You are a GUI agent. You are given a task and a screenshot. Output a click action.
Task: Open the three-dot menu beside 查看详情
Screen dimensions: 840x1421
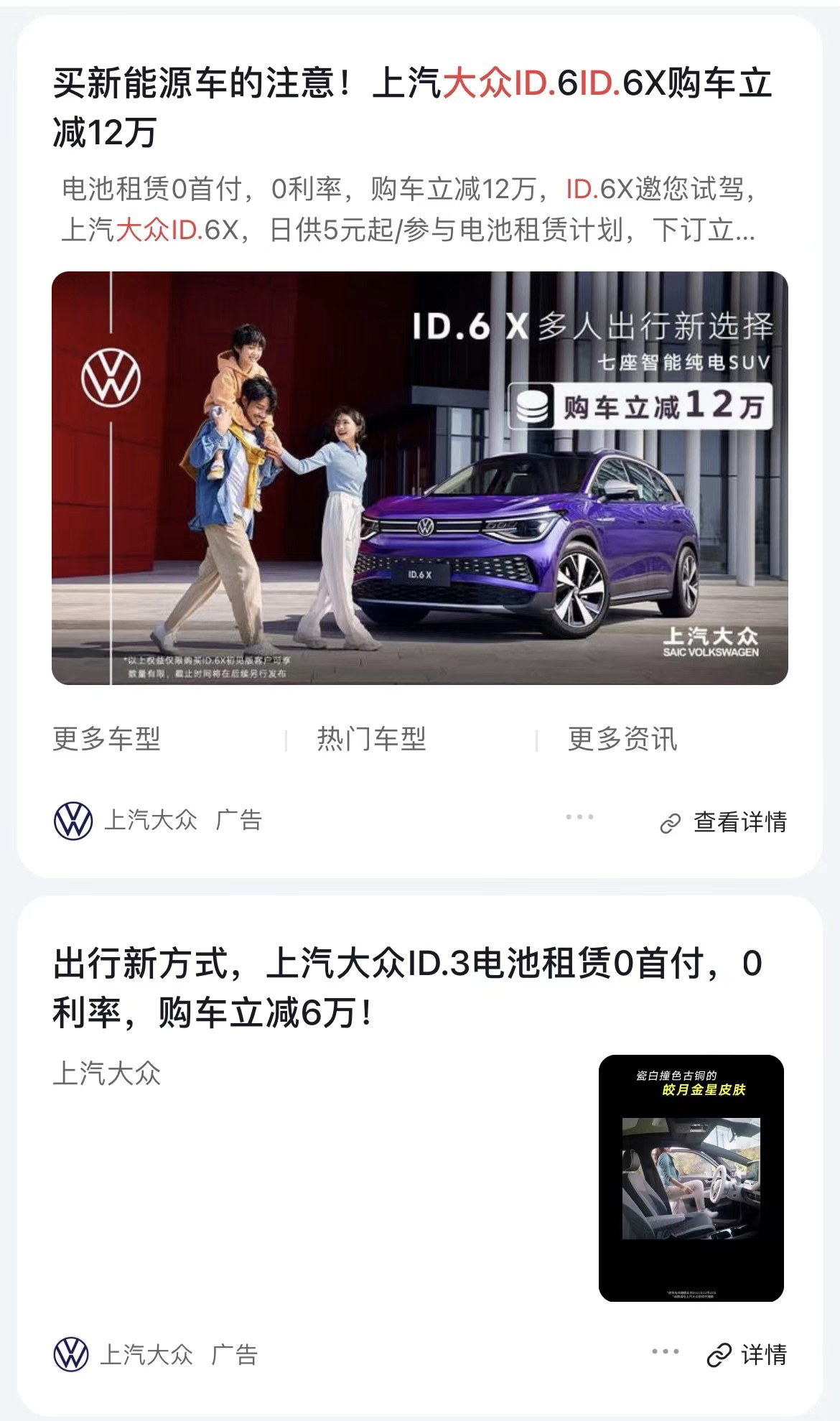(579, 818)
